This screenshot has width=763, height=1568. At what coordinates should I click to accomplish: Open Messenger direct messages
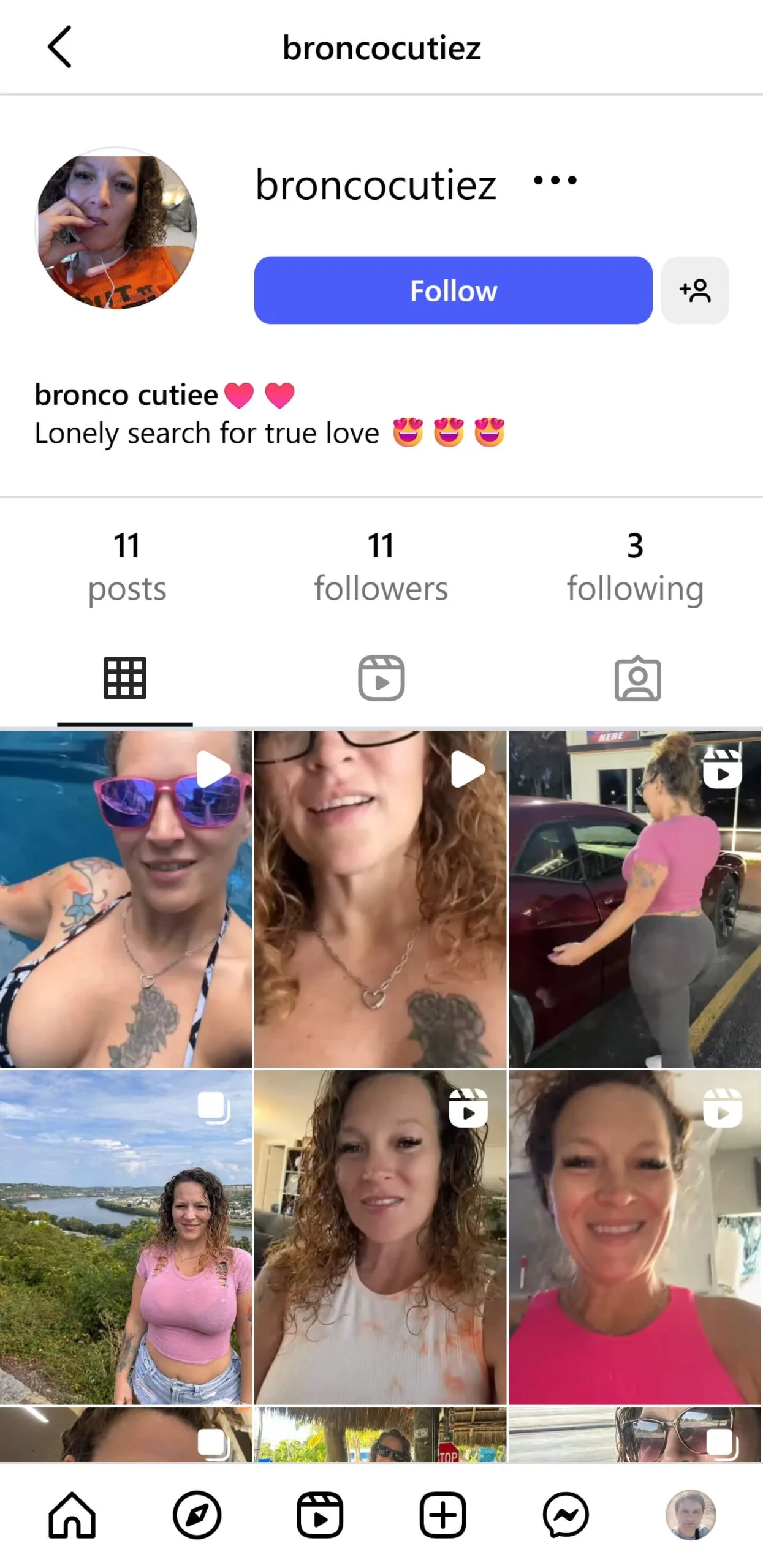click(x=566, y=1515)
